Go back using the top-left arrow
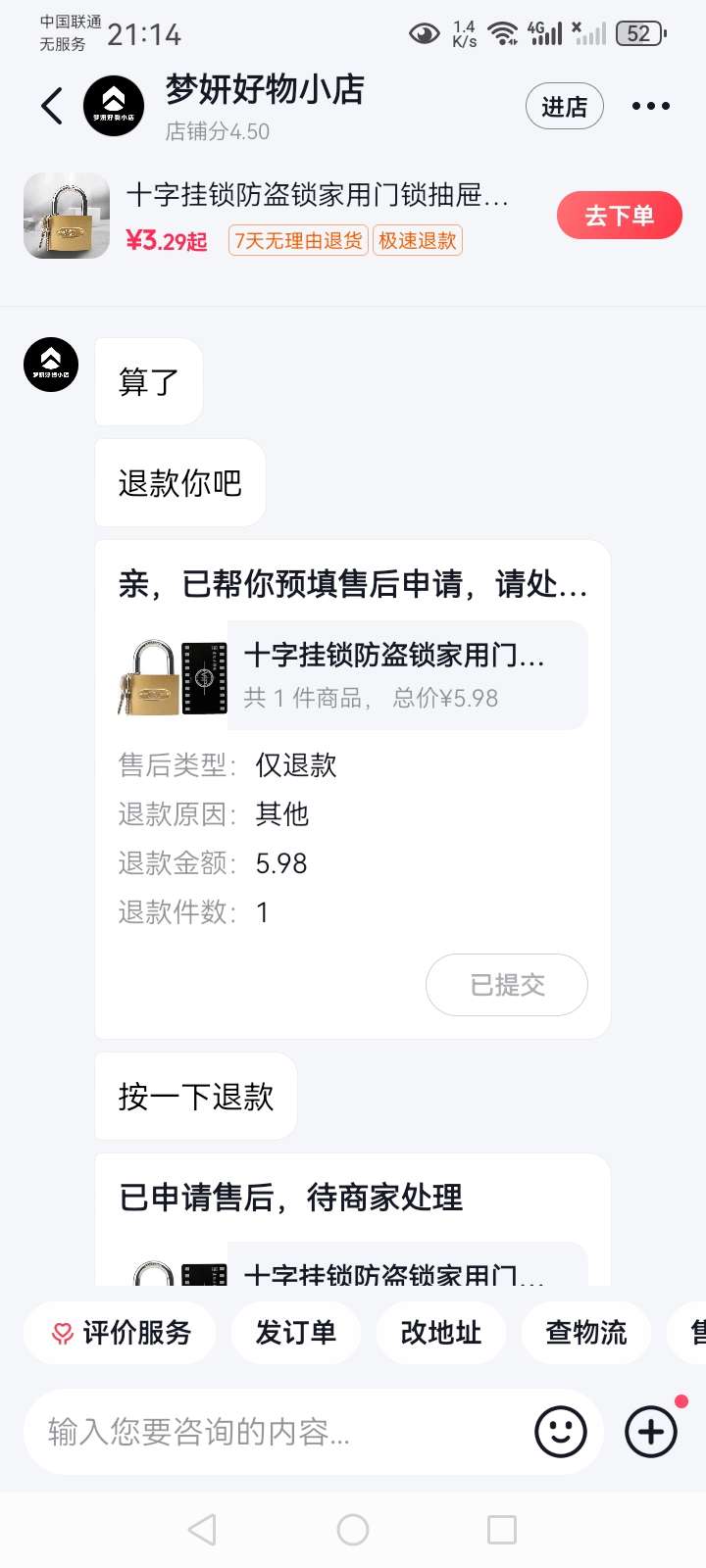The width and height of the screenshot is (706, 1568). point(52,106)
